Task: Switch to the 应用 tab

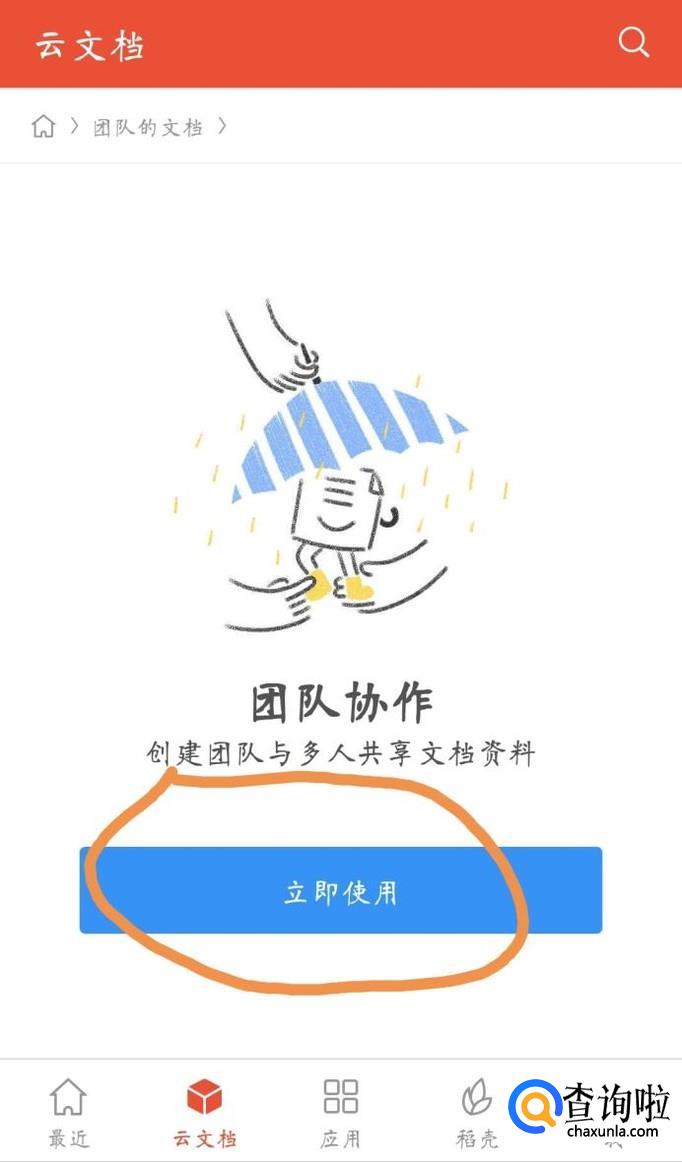Action: point(341,1112)
